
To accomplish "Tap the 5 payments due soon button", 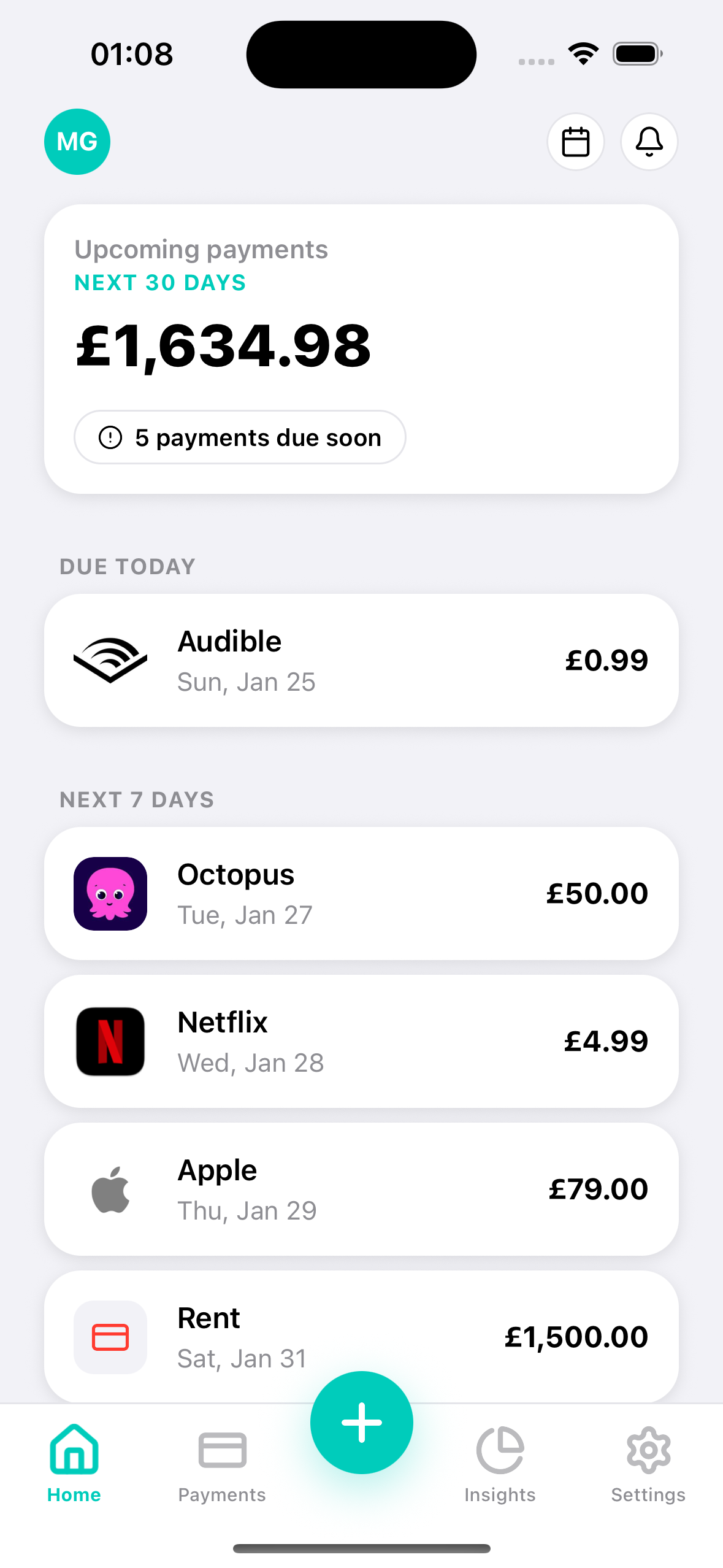I will [x=240, y=437].
